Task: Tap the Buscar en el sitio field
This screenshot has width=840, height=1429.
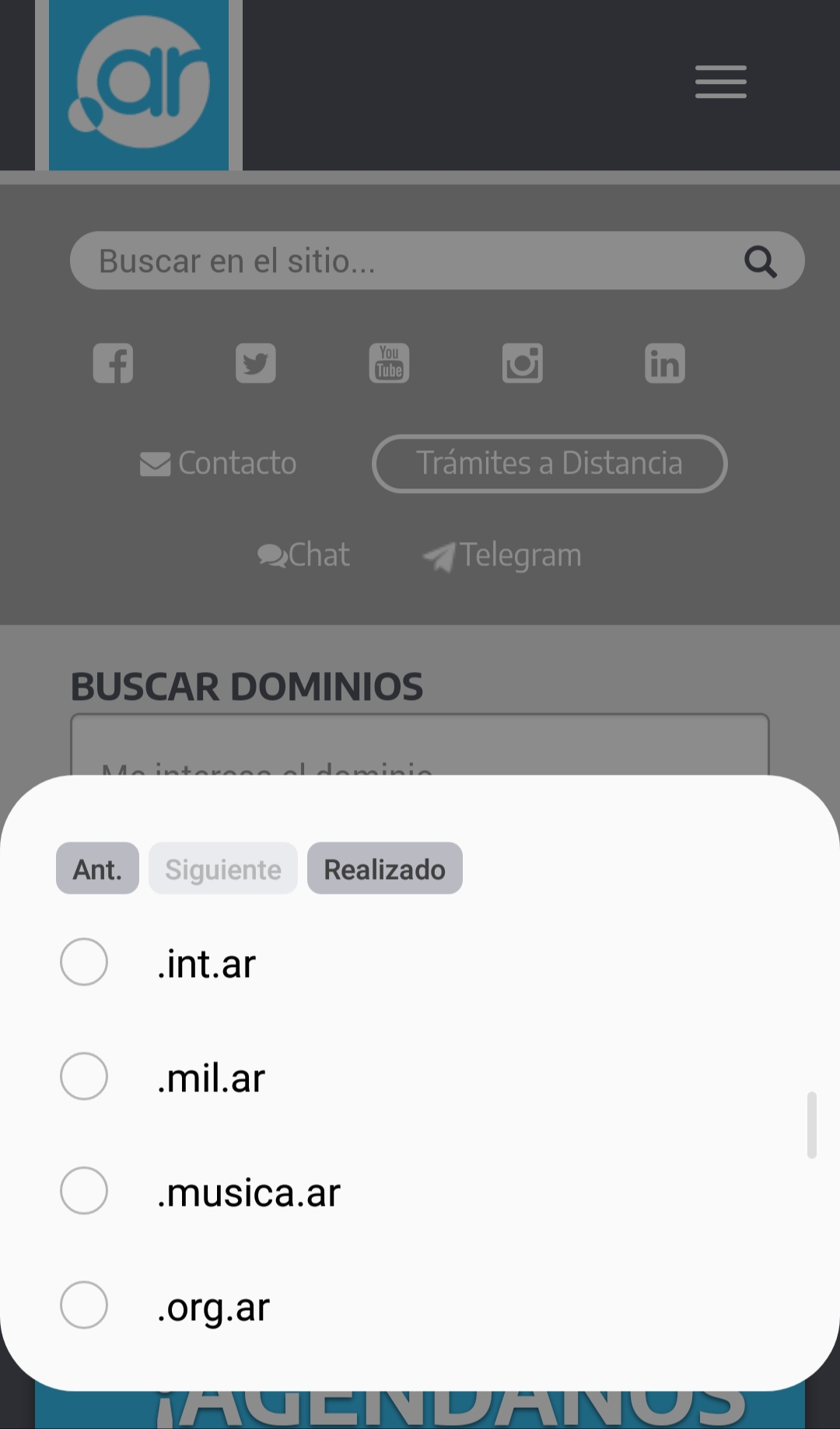Action: coord(404,261)
